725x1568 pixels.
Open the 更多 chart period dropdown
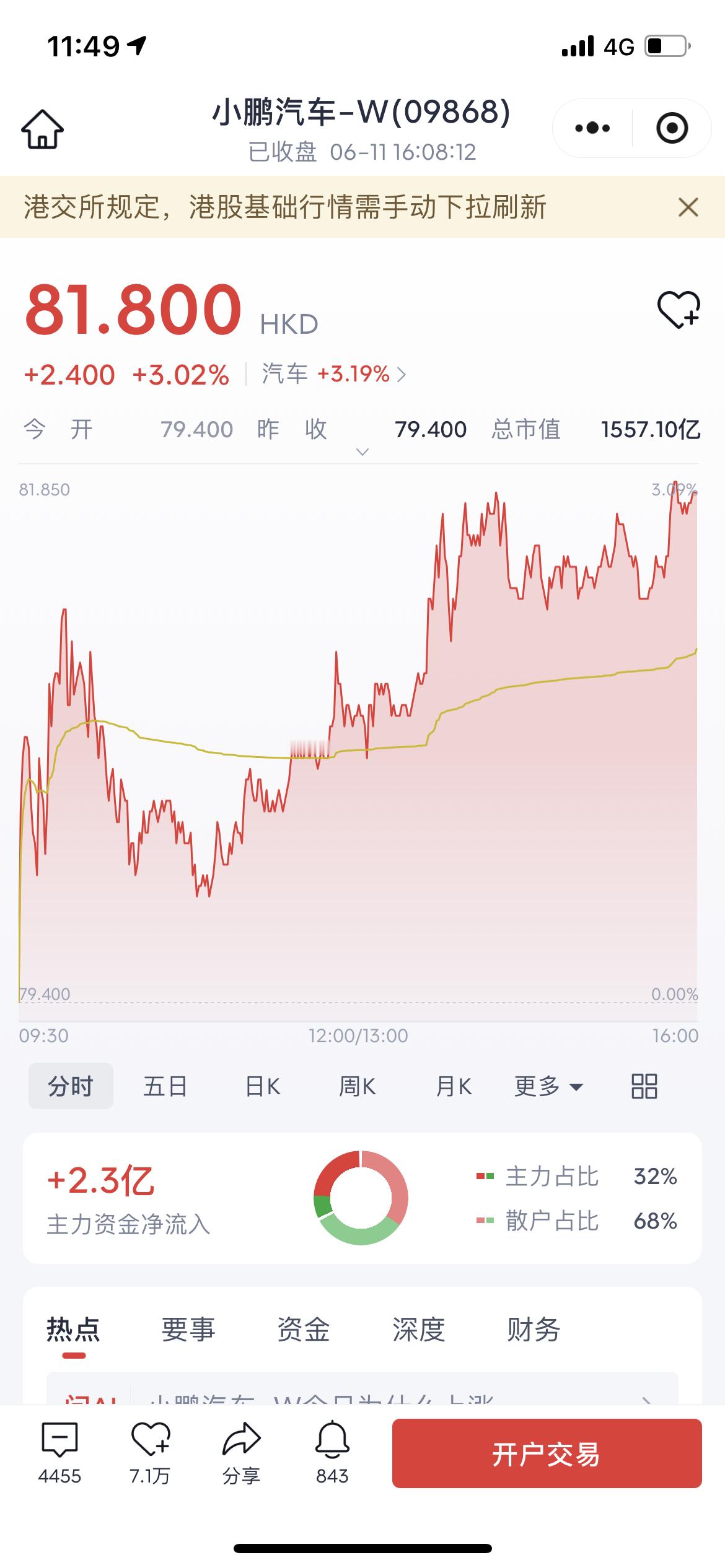pos(548,1086)
